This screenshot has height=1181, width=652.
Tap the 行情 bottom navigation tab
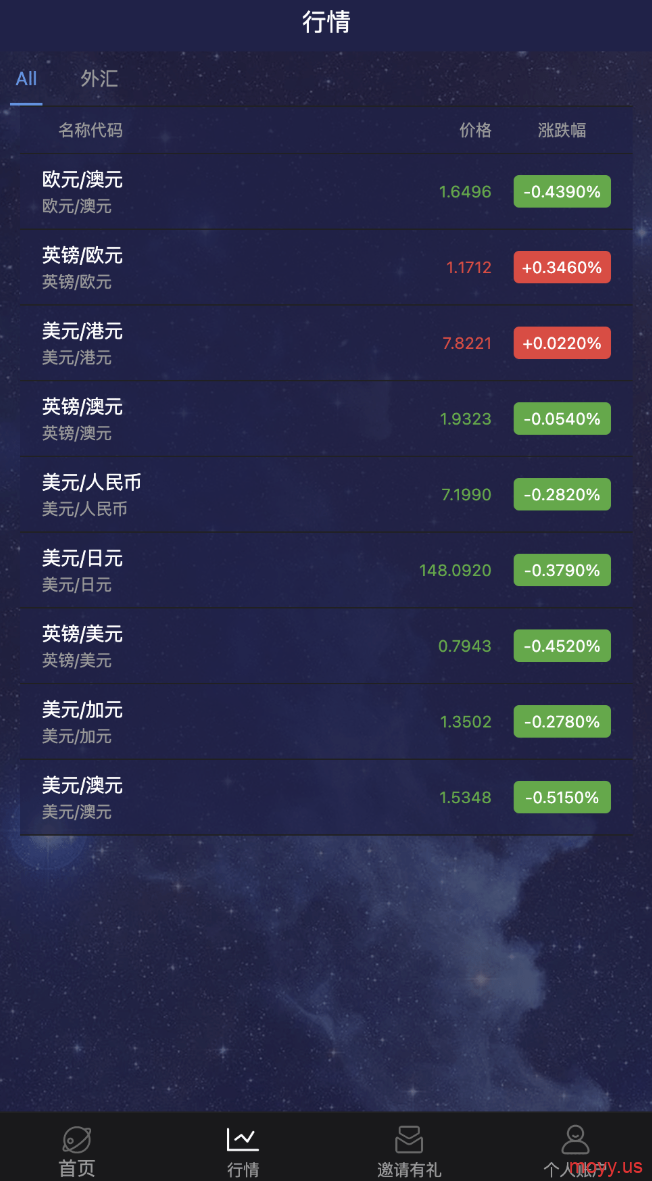(x=243, y=1151)
